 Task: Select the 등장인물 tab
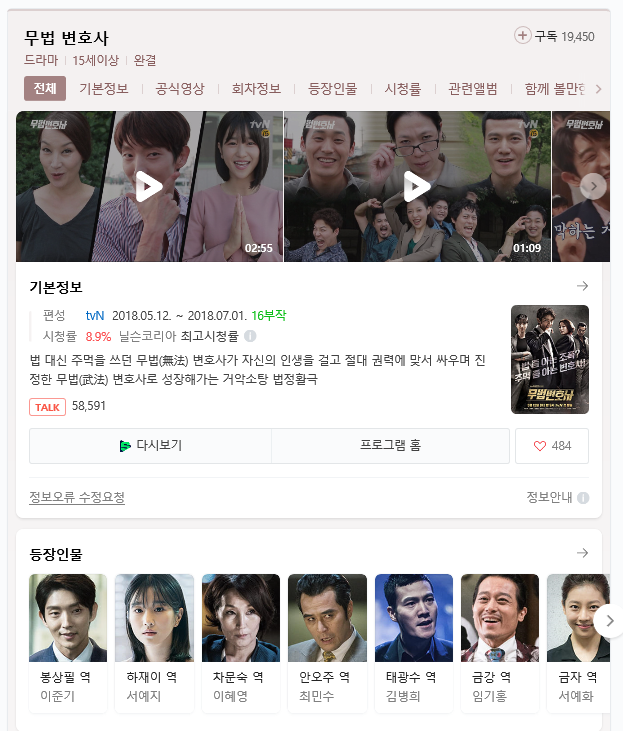(x=333, y=89)
